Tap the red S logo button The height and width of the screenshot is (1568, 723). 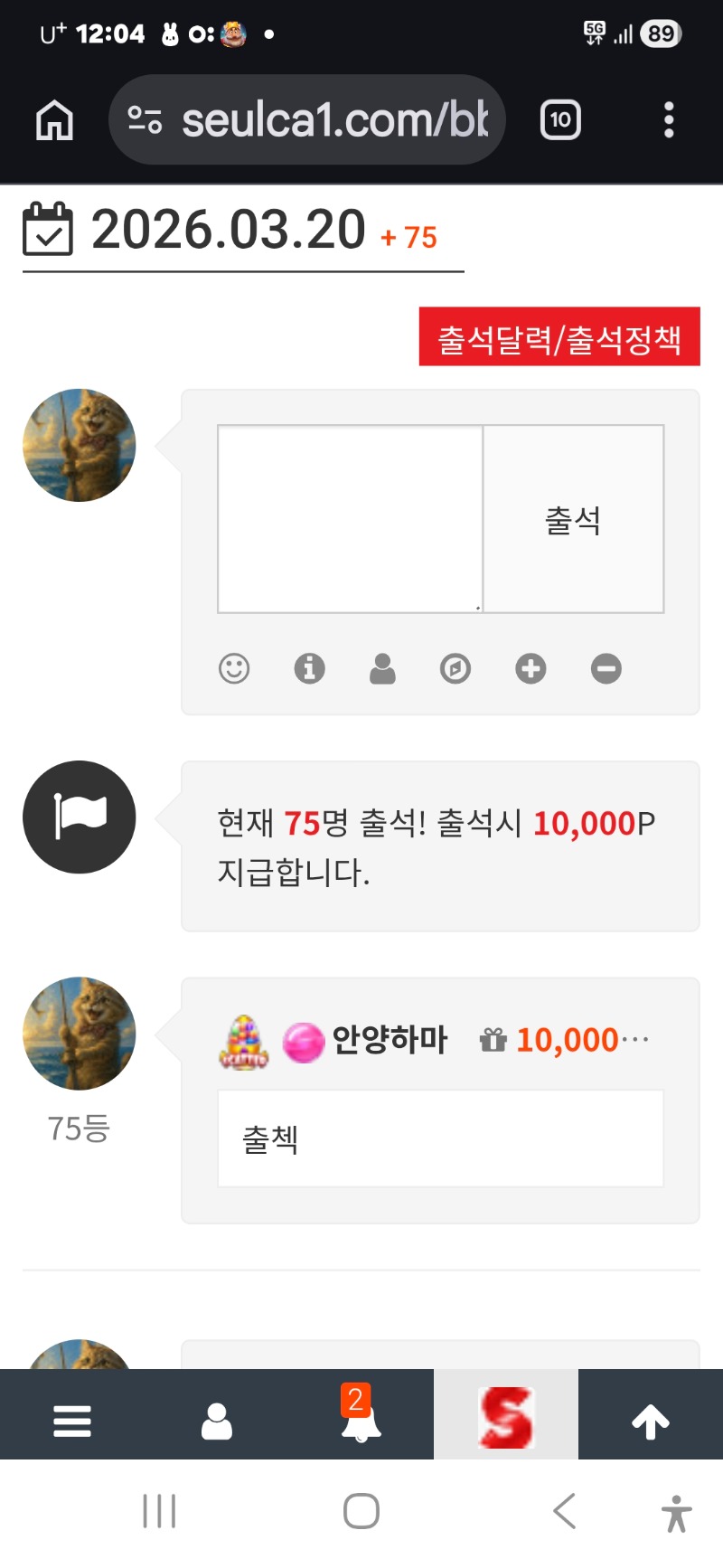click(506, 1417)
